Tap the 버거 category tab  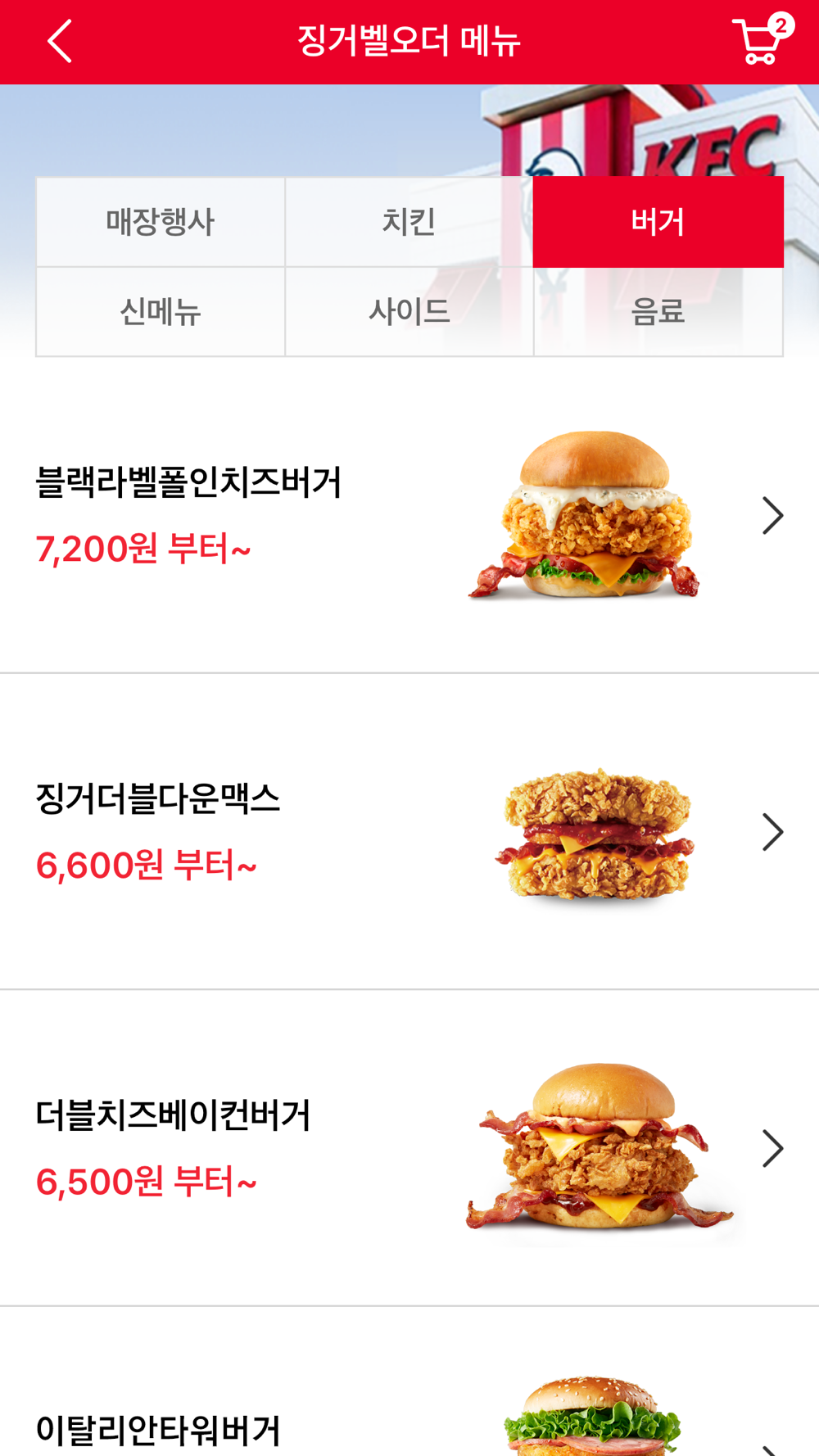tap(658, 222)
